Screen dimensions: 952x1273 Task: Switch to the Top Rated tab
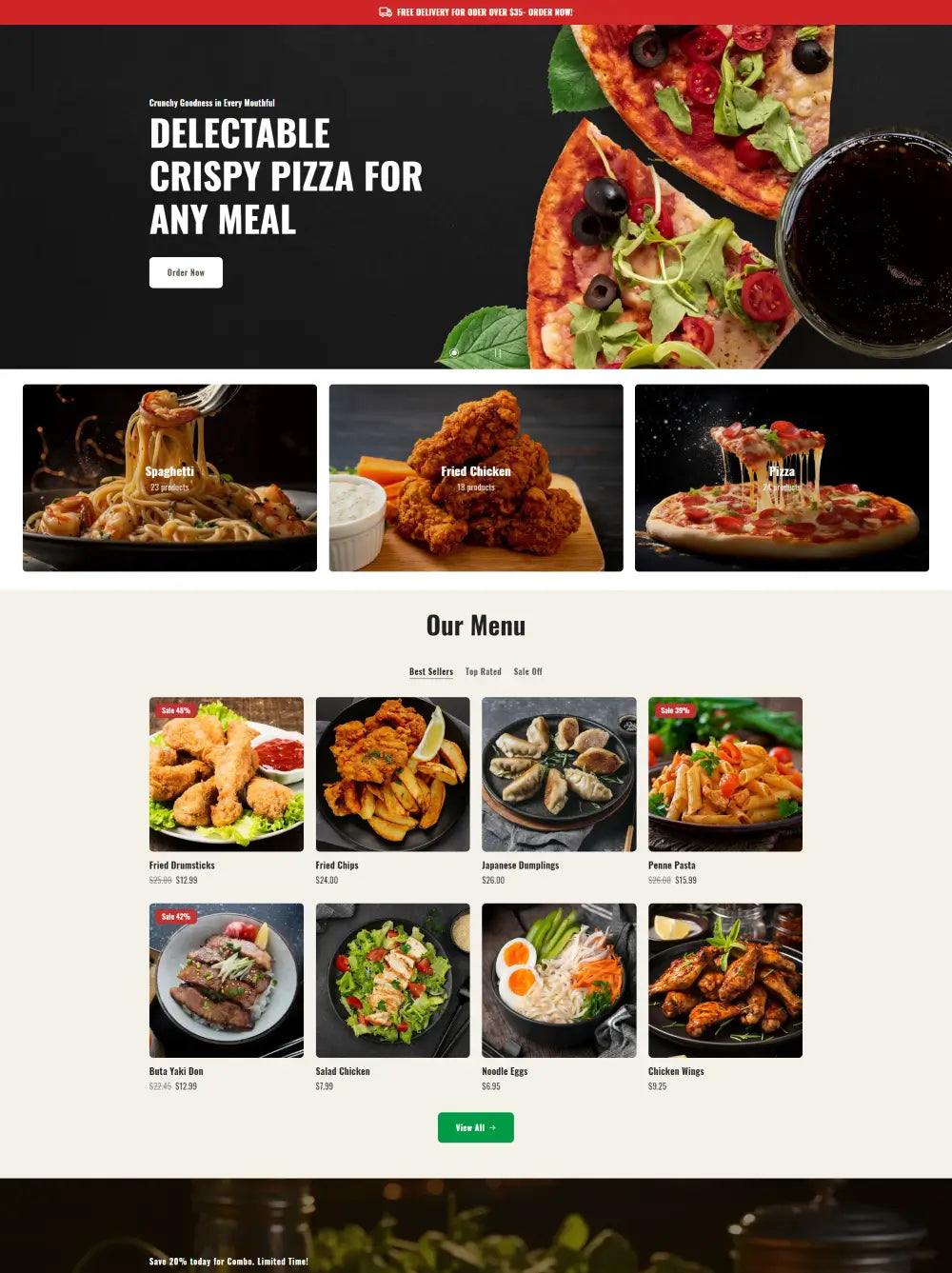pyautogui.click(x=483, y=672)
